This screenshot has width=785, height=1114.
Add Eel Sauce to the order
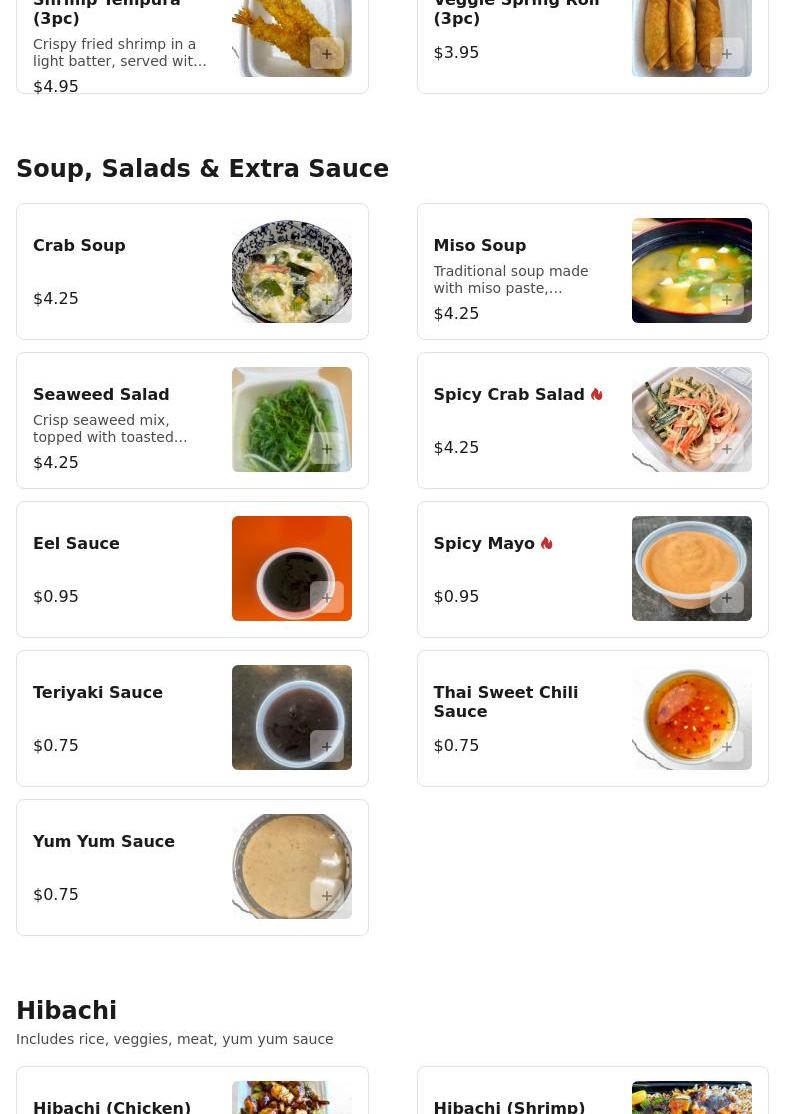pos(326,597)
